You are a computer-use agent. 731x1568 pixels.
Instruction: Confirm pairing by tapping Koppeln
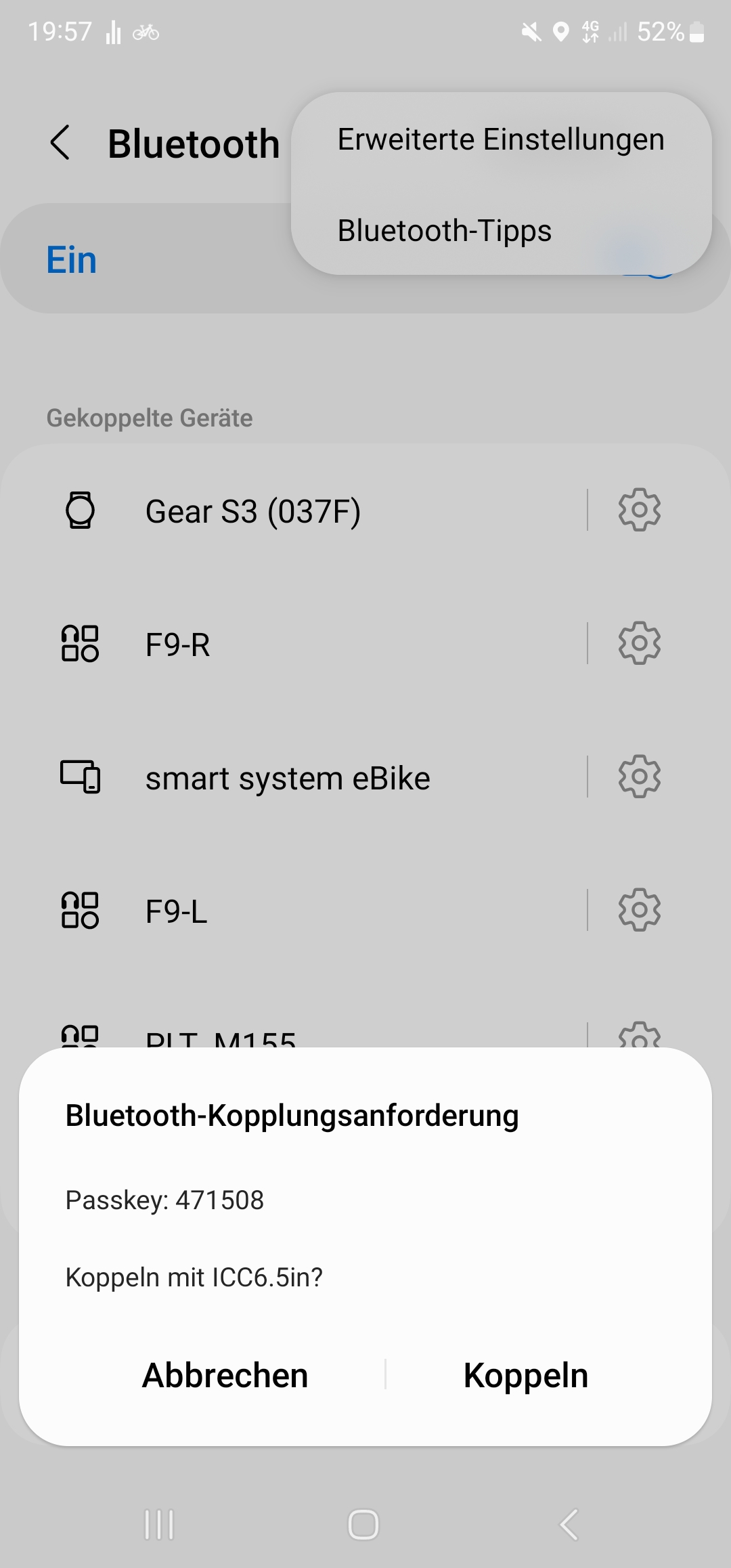click(526, 1376)
